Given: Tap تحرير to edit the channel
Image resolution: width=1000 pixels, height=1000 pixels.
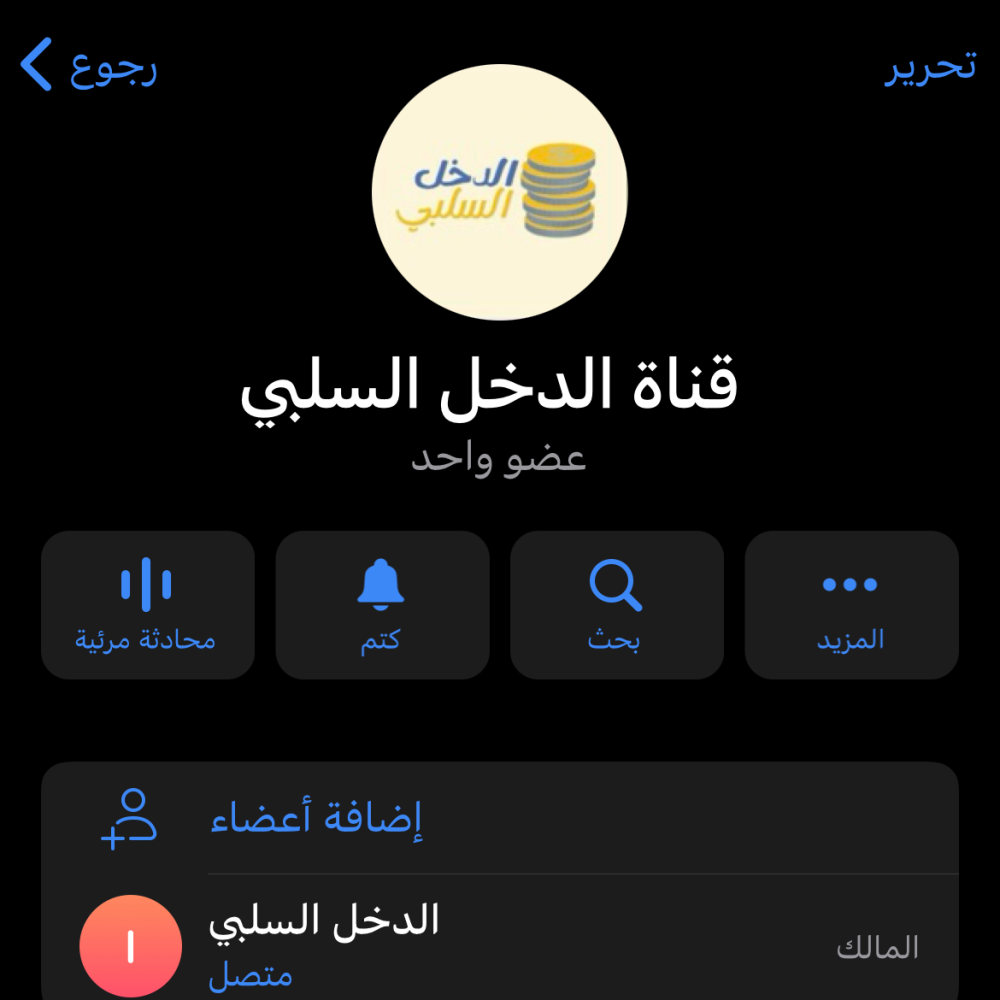Looking at the screenshot, I should [x=929, y=66].
